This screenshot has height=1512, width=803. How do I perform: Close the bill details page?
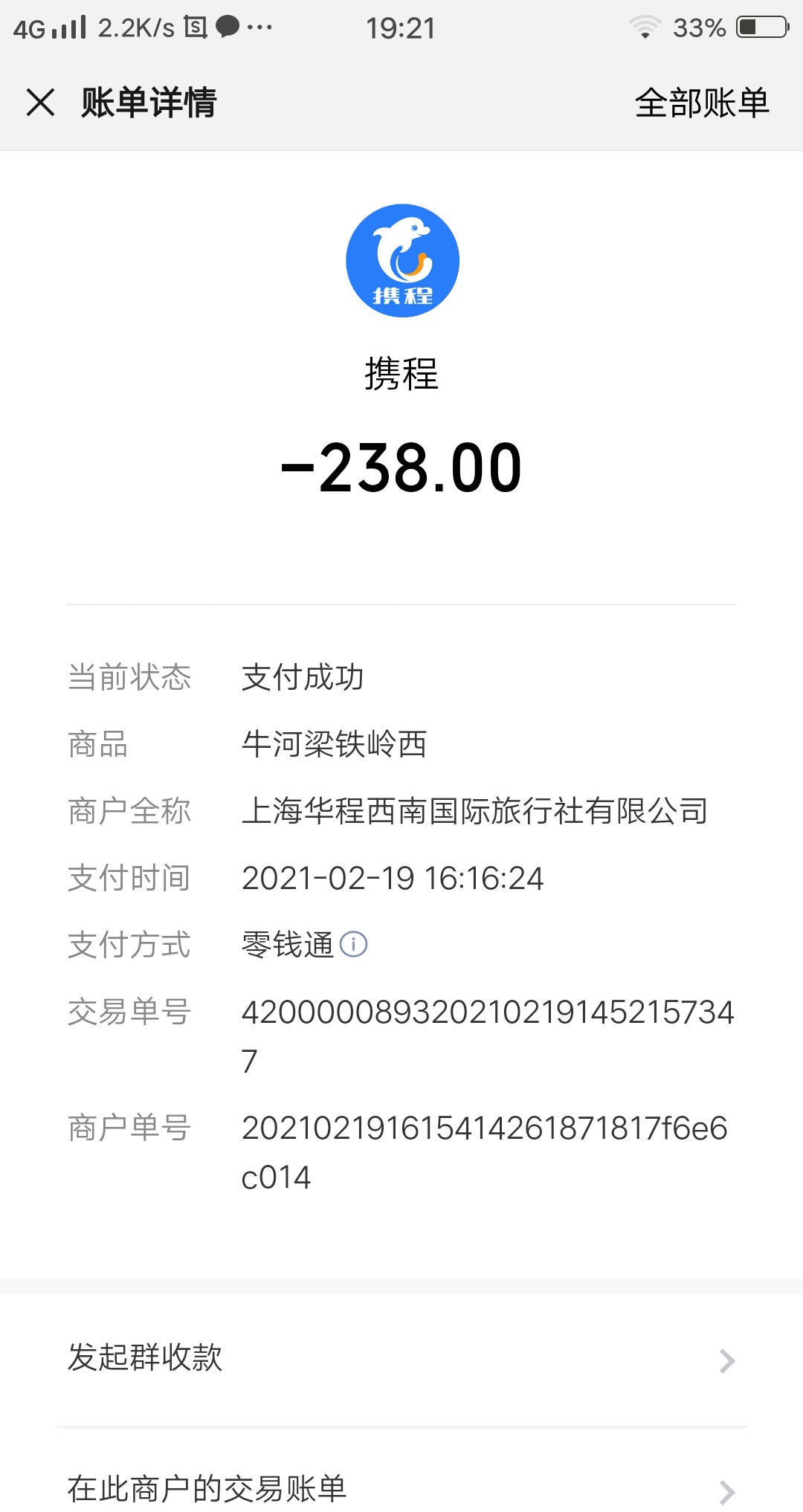click(x=41, y=103)
